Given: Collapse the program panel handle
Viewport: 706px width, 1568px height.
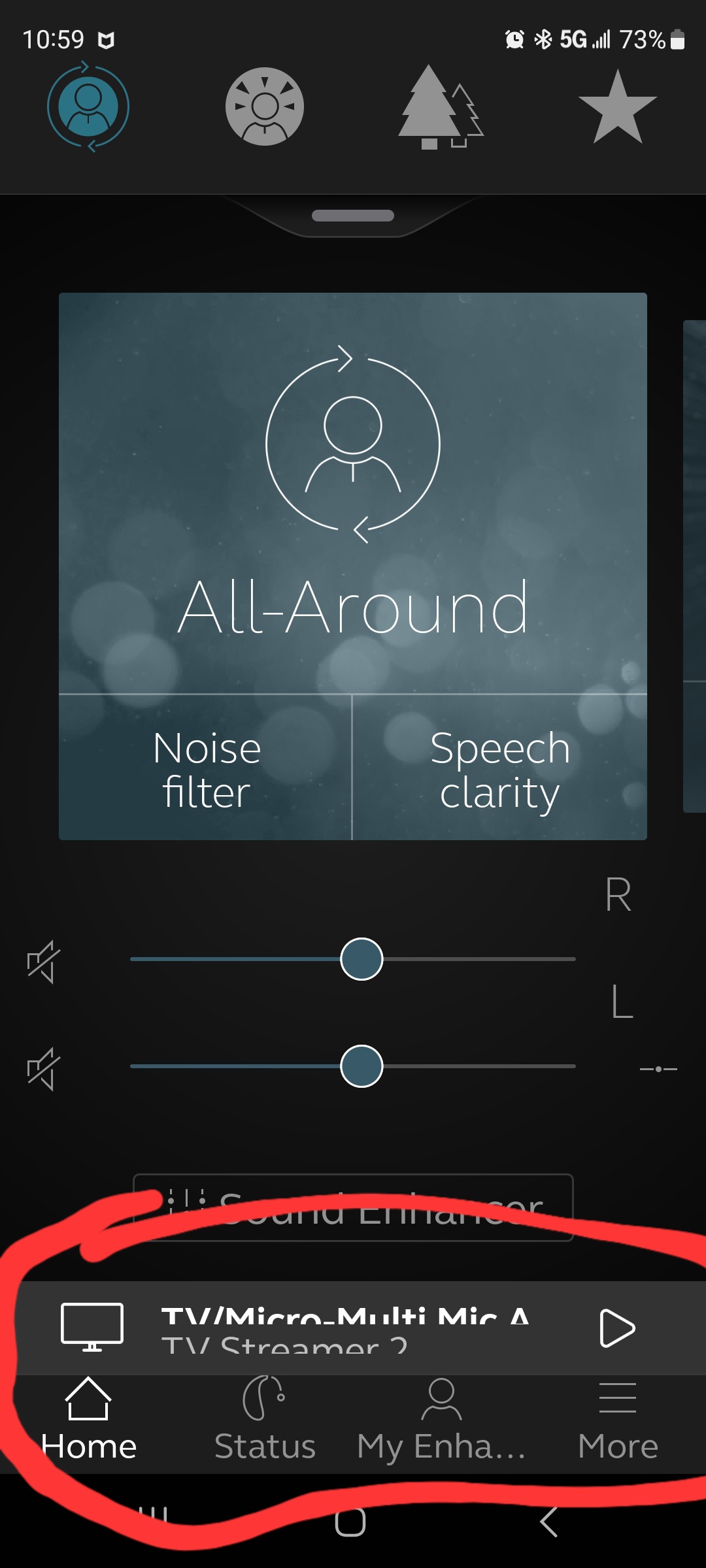Looking at the screenshot, I should (353, 216).
